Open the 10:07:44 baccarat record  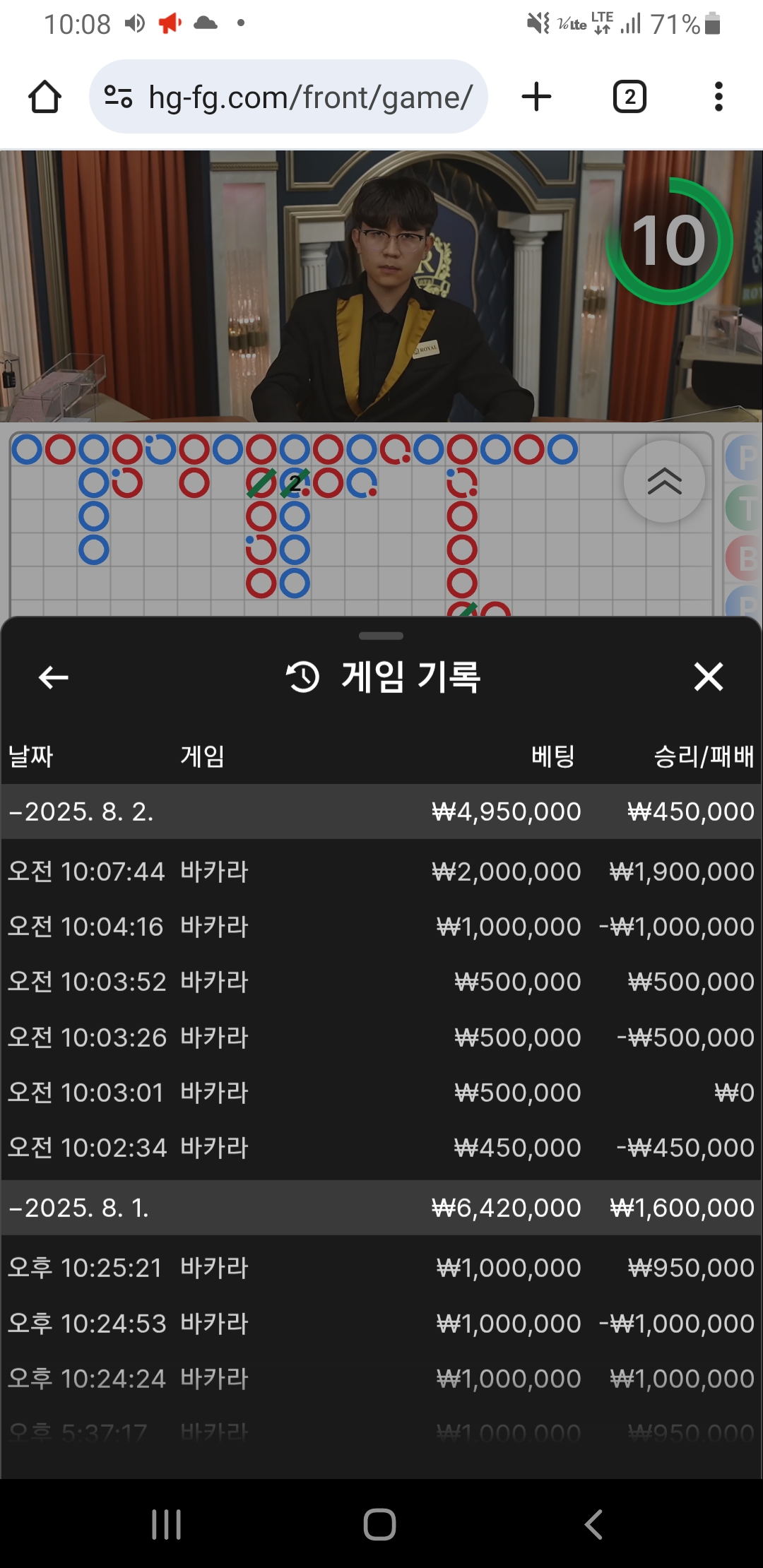381,872
